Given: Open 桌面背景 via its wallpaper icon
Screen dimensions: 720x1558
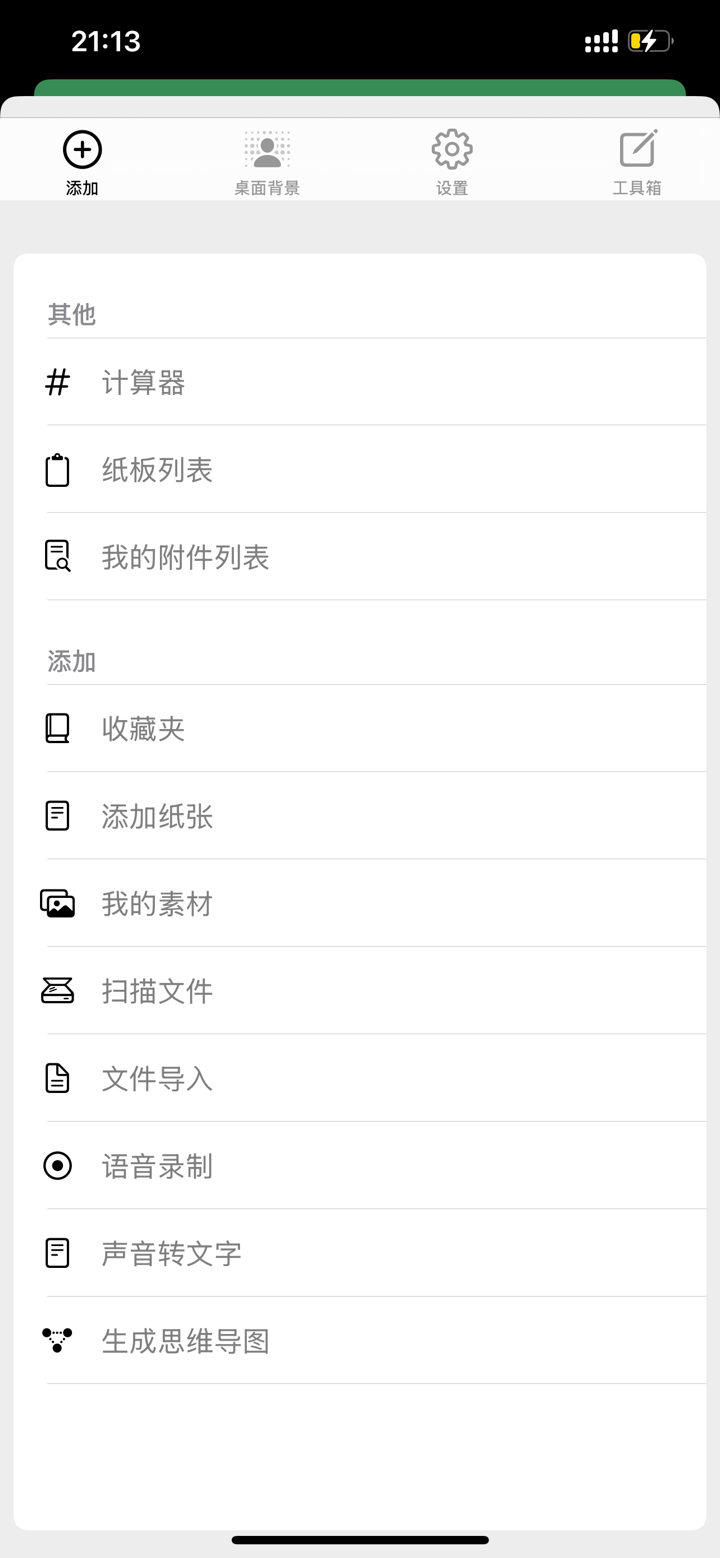Looking at the screenshot, I should (266, 148).
